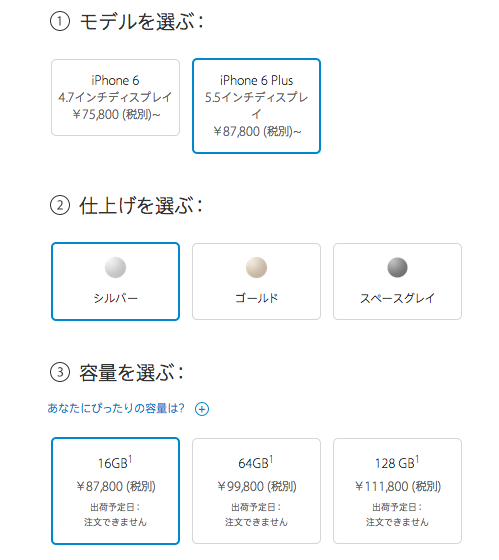This screenshot has height=560, width=499.
Task: Expand the plus icon beside capacity help
Action: click(202, 409)
